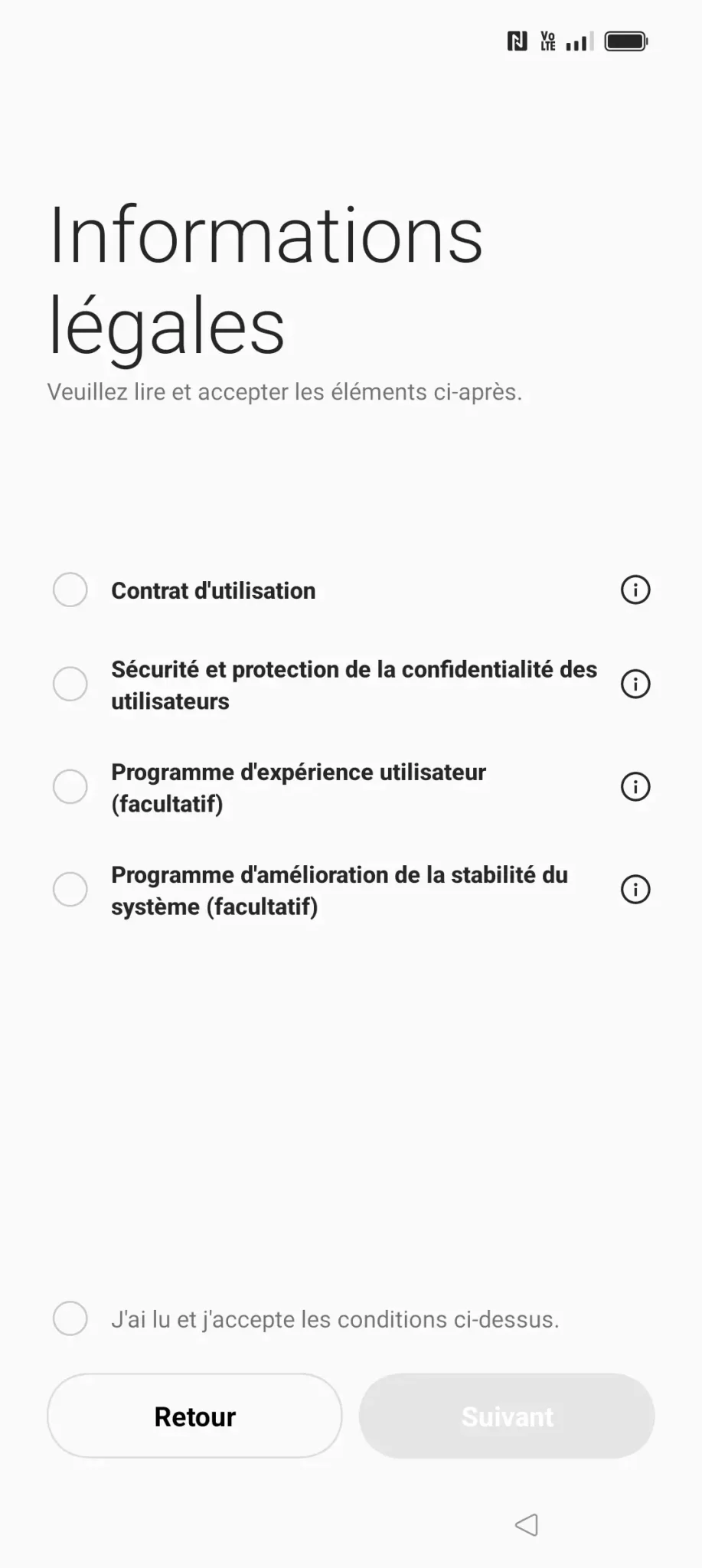Accept all conditions with J'ai lu checkbox
Viewport: 702px width, 1568px height.
[x=70, y=1318]
